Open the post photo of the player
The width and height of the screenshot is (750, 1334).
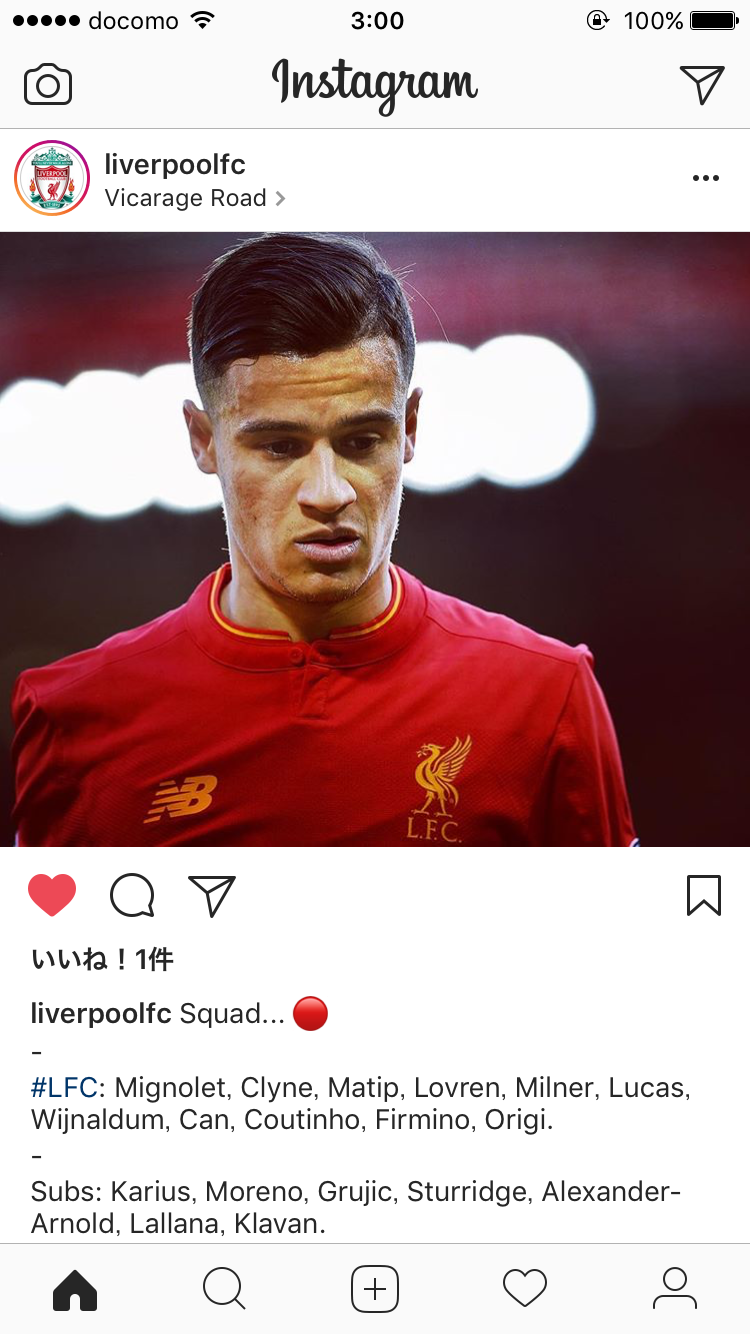375,540
